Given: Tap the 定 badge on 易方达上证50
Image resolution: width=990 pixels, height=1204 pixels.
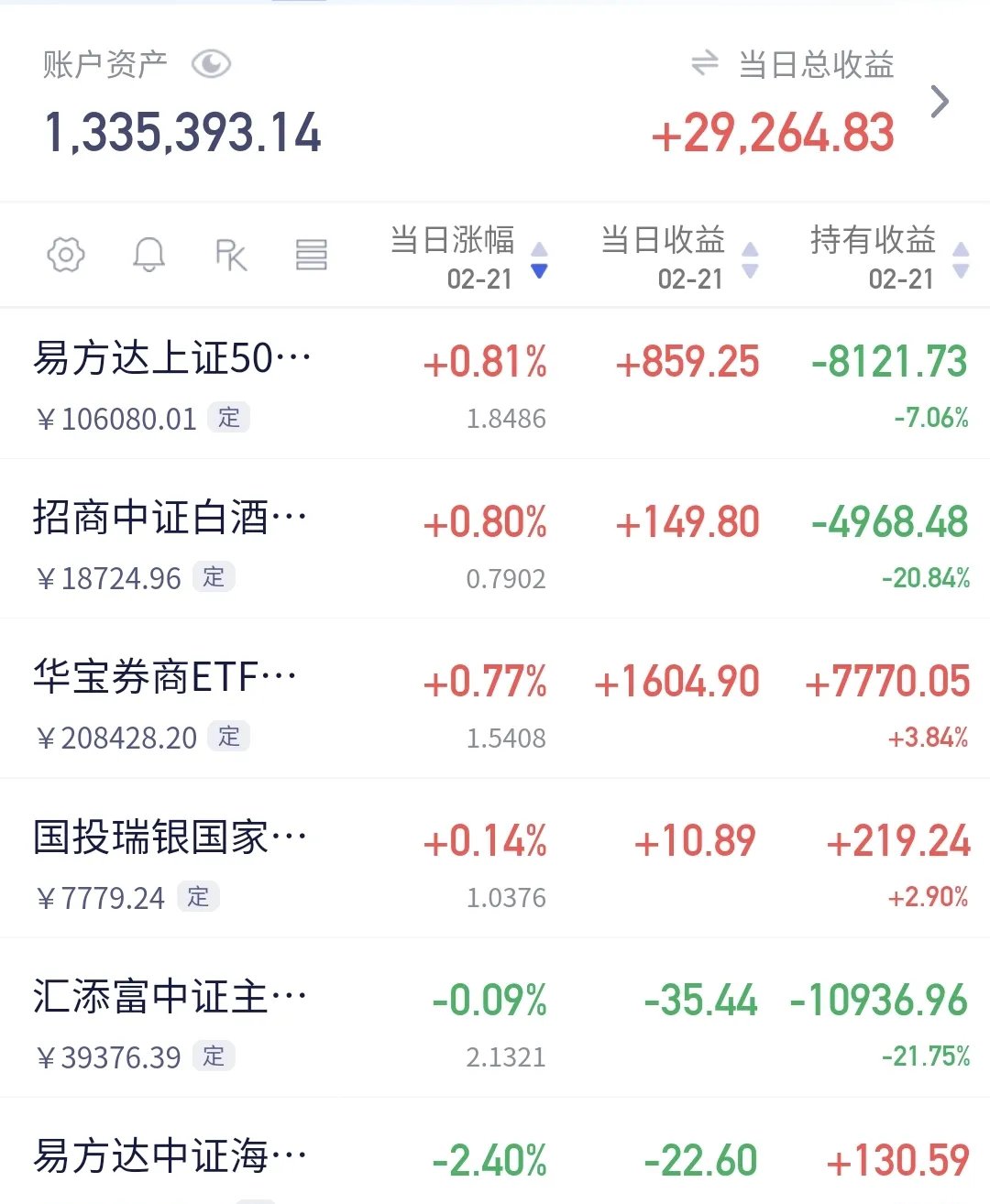Looking at the screenshot, I should (x=230, y=418).
